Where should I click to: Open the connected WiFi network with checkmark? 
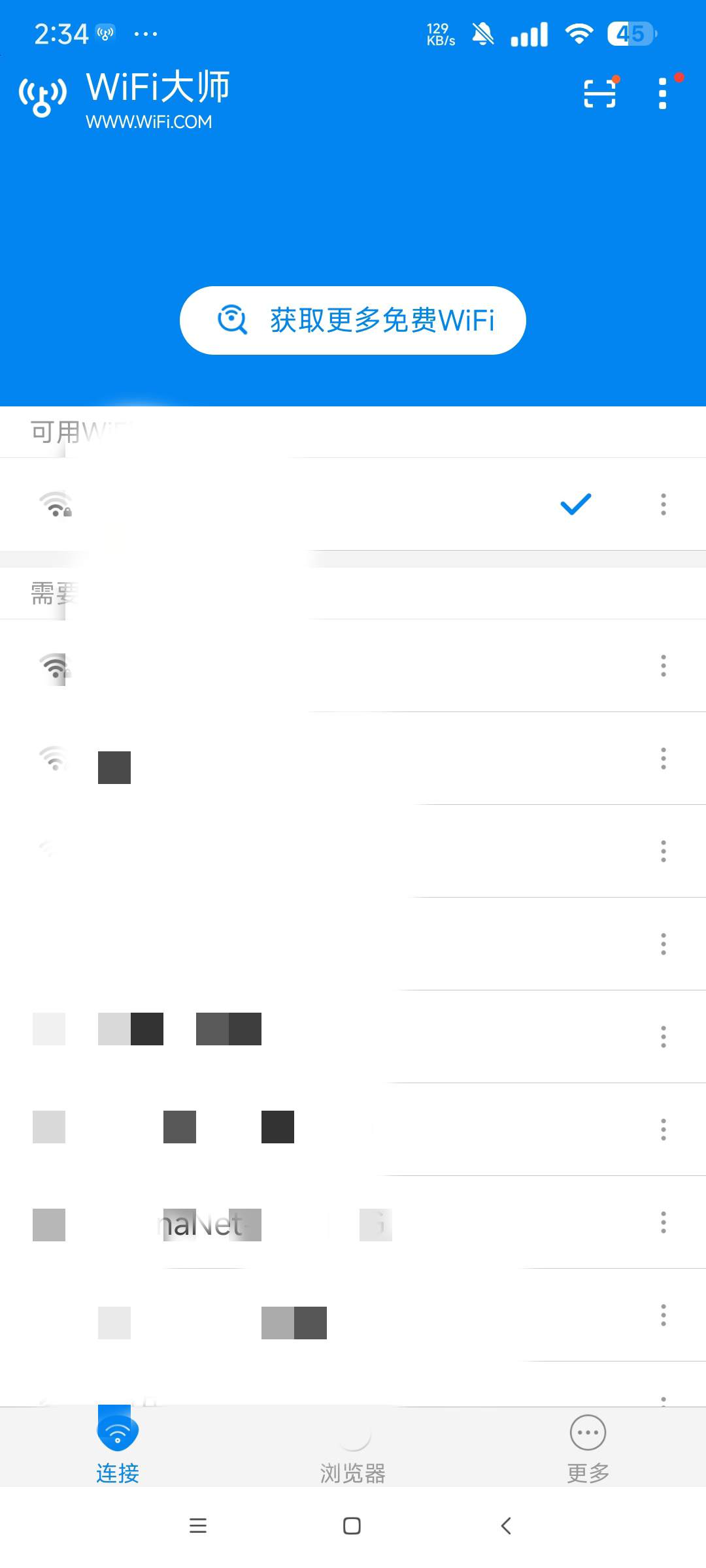(353, 504)
